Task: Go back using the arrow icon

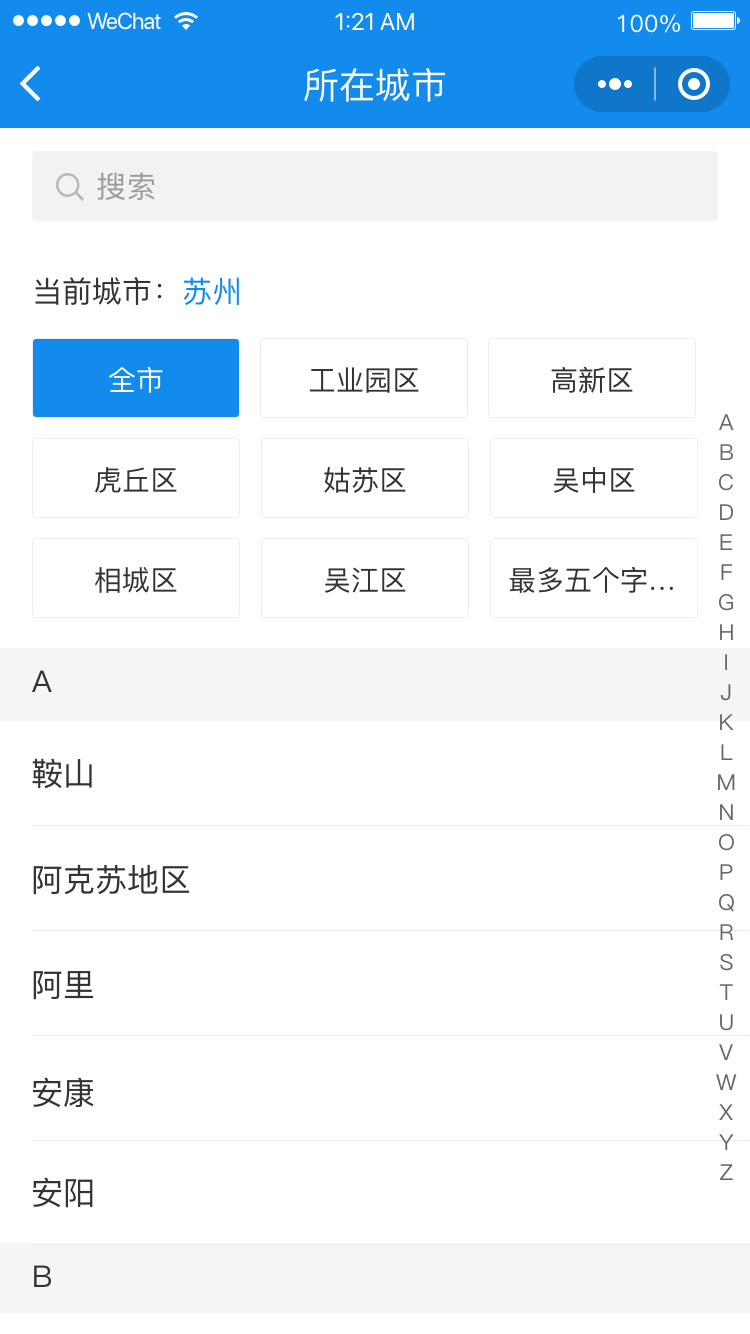Action: (31, 84)
